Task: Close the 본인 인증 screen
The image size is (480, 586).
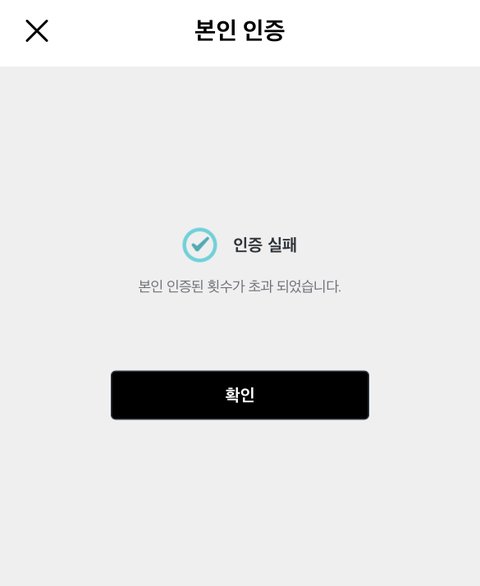Action: point(37,31)
